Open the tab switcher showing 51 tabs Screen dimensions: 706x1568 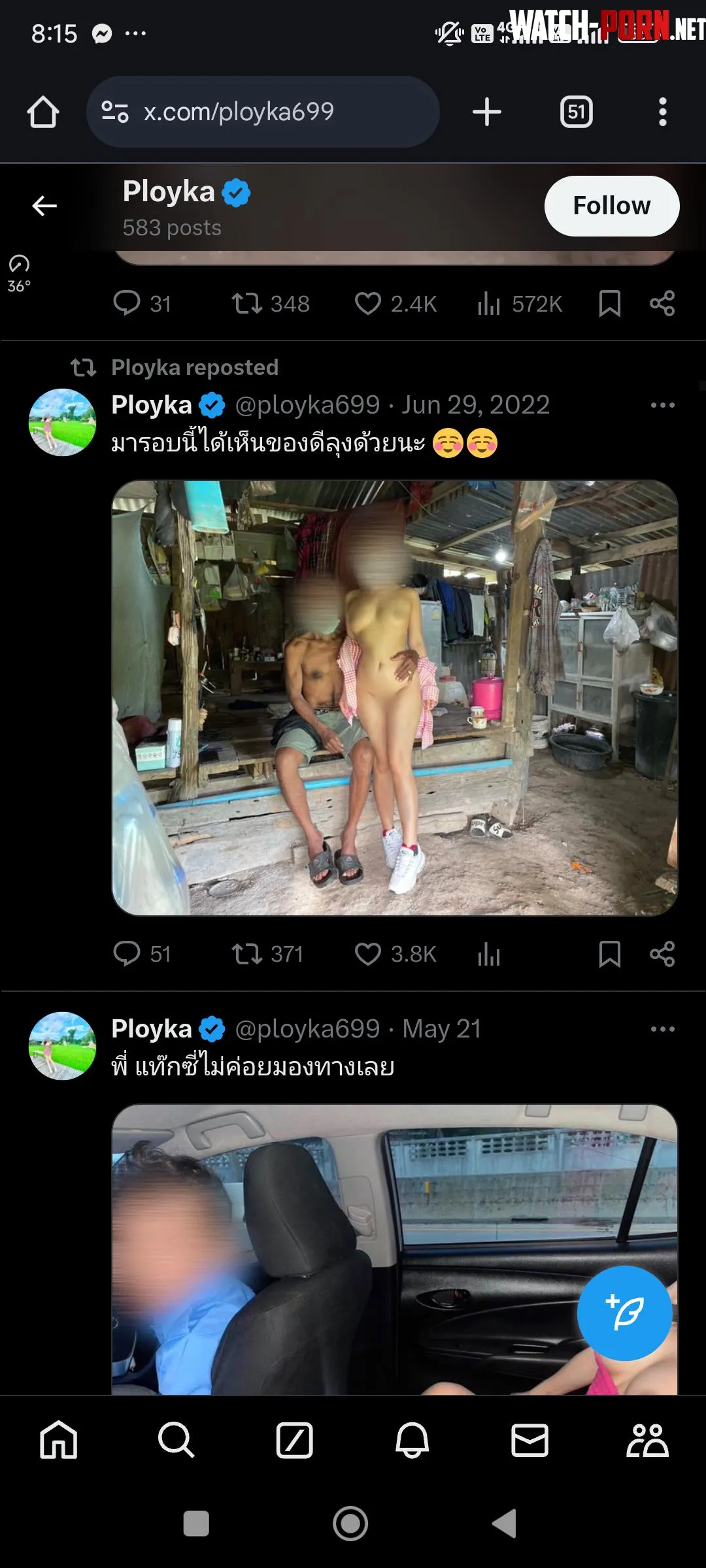pos(576,112)
